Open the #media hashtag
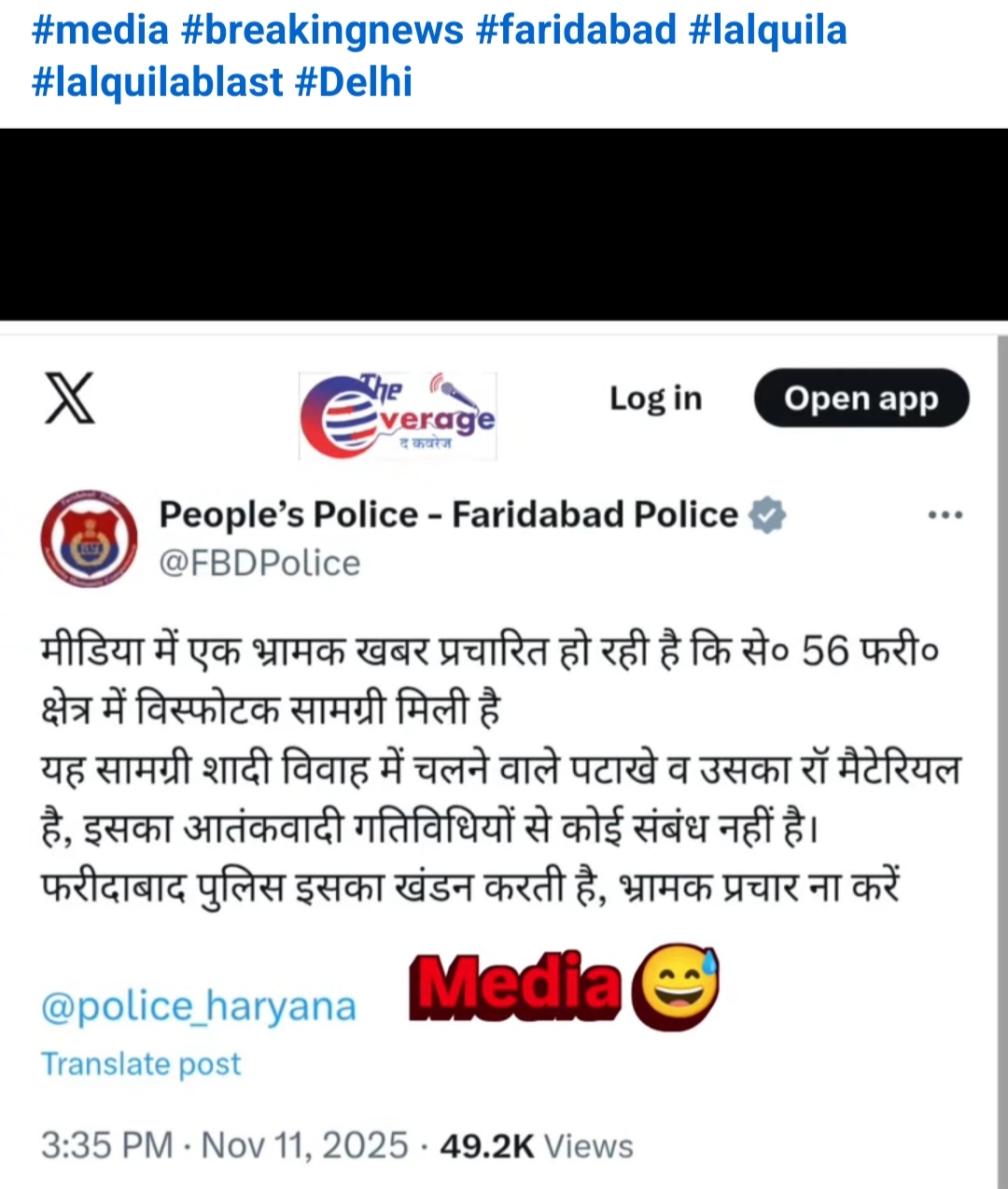This screenshot has width=1008, height=1189. tap(100, 30)
